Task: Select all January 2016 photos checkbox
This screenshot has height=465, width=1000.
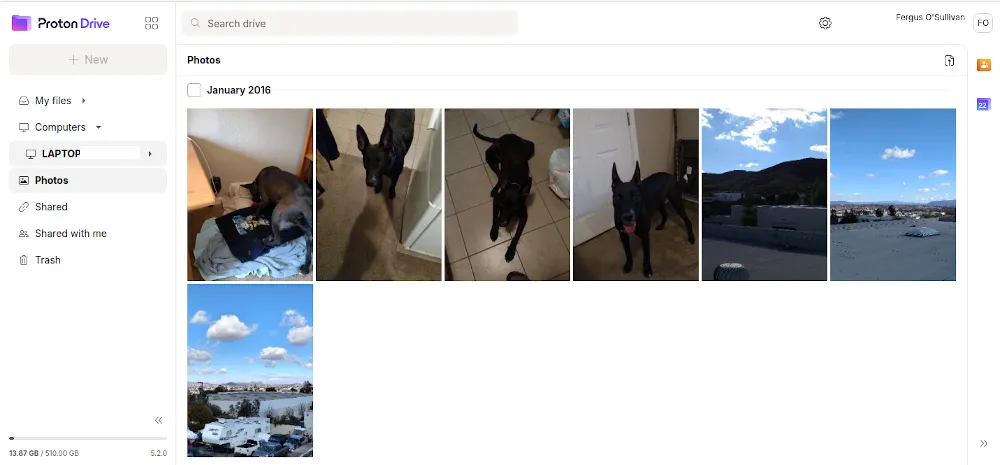Action: 194,90
